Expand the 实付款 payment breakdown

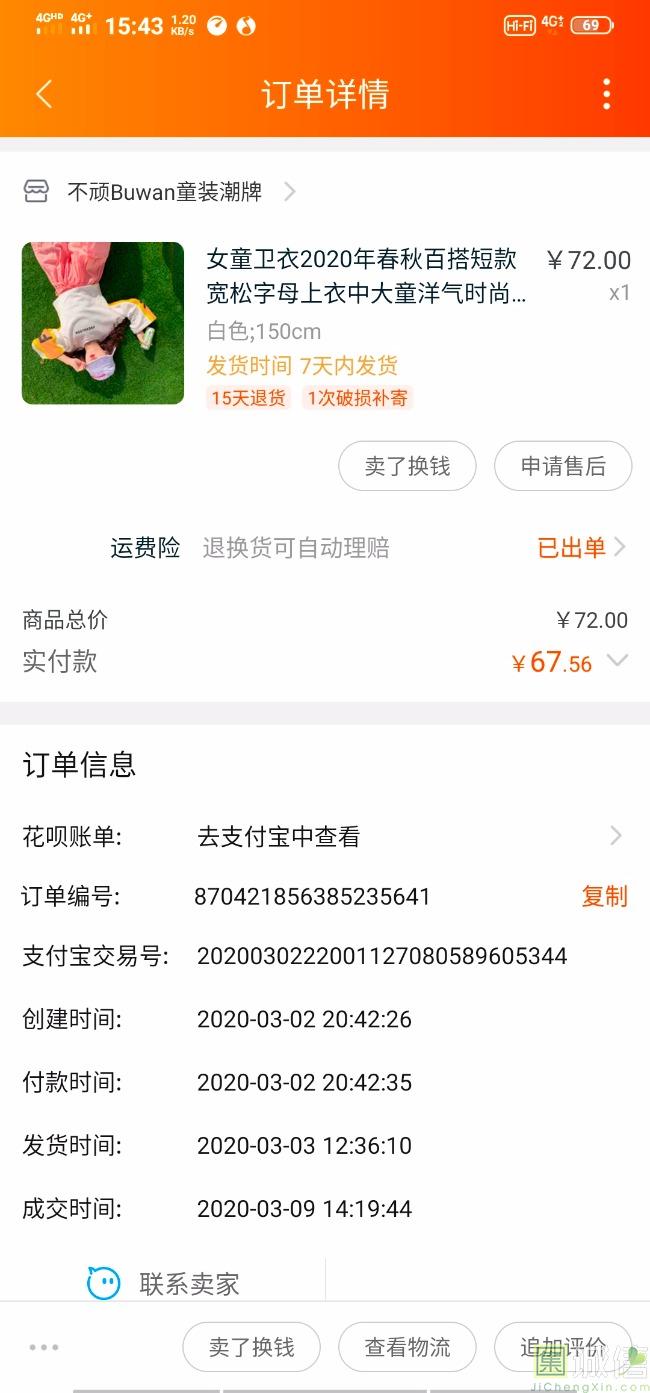pyautogui.click(x=617, y=661)
